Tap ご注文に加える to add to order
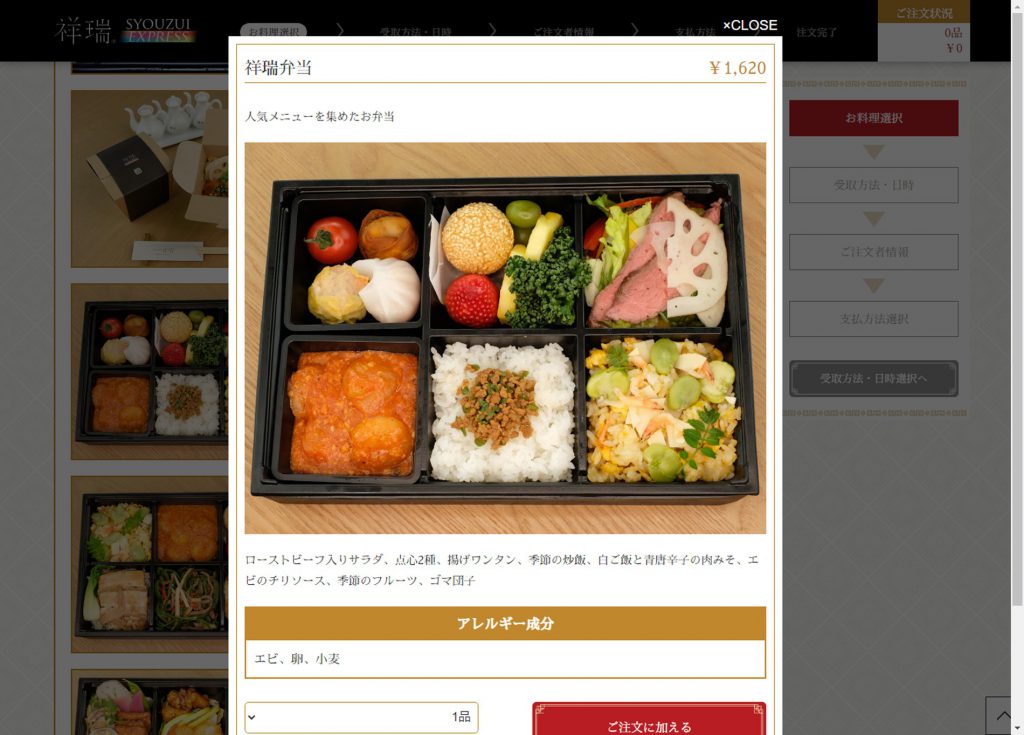 648,721
